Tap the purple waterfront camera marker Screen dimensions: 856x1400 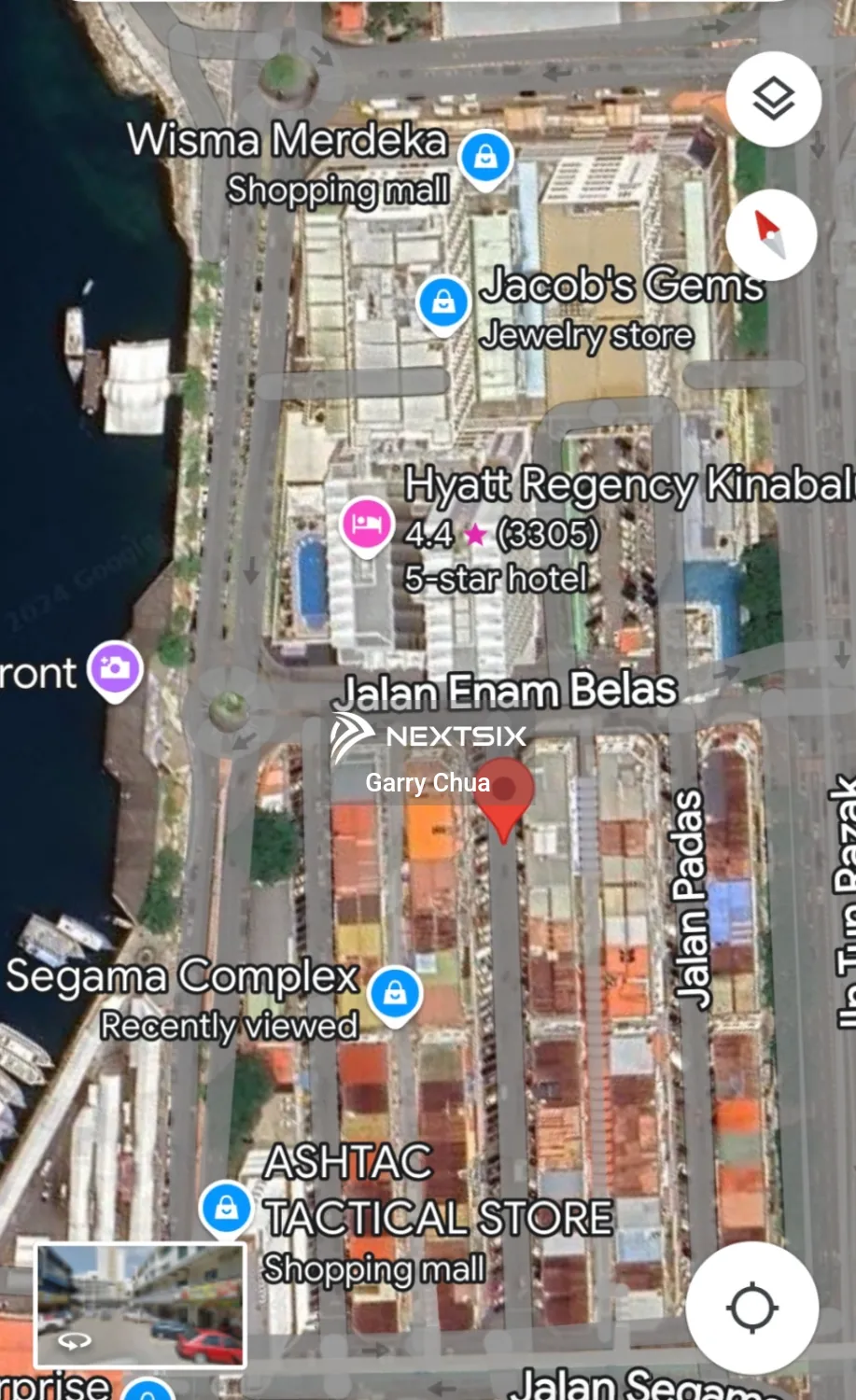coord(115,668)
